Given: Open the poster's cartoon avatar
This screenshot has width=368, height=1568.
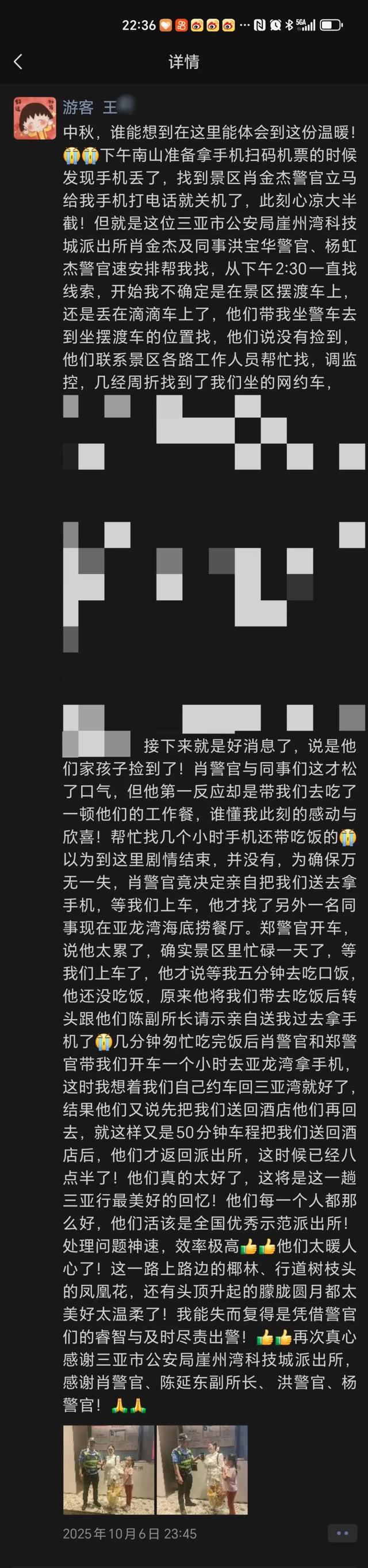Looking at the screenshot, I should coord(34,118).
